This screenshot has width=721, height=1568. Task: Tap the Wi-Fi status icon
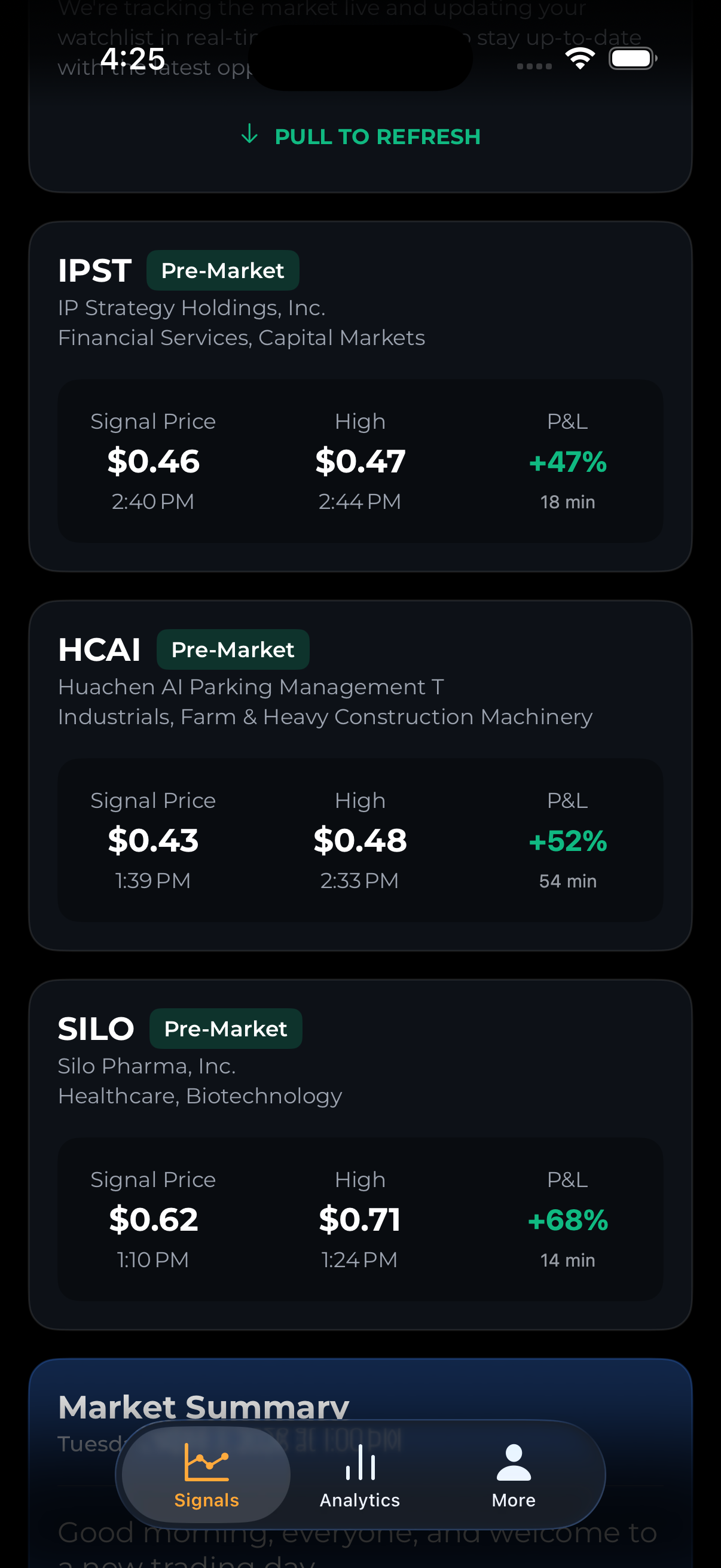[x=580, y=58]
